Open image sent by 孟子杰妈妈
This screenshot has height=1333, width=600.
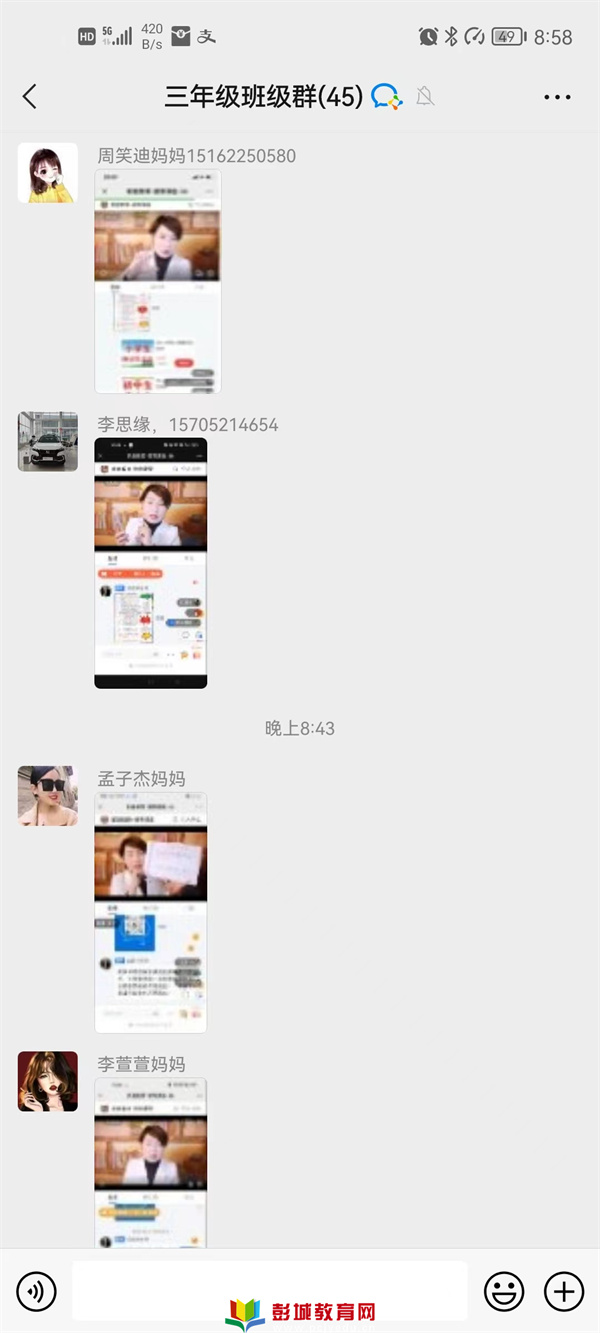coord(151,913)
